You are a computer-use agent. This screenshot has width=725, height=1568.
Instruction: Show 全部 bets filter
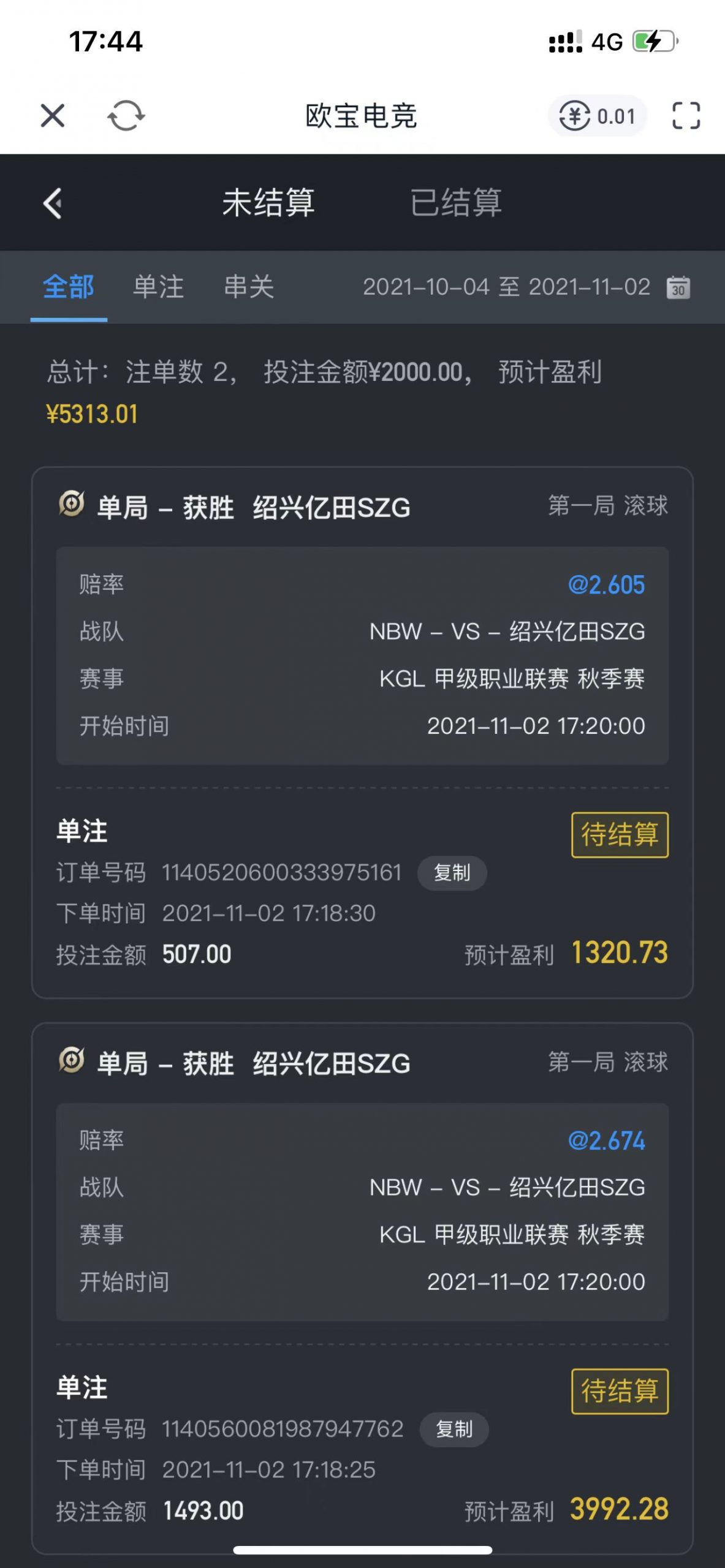coord(69,287)
